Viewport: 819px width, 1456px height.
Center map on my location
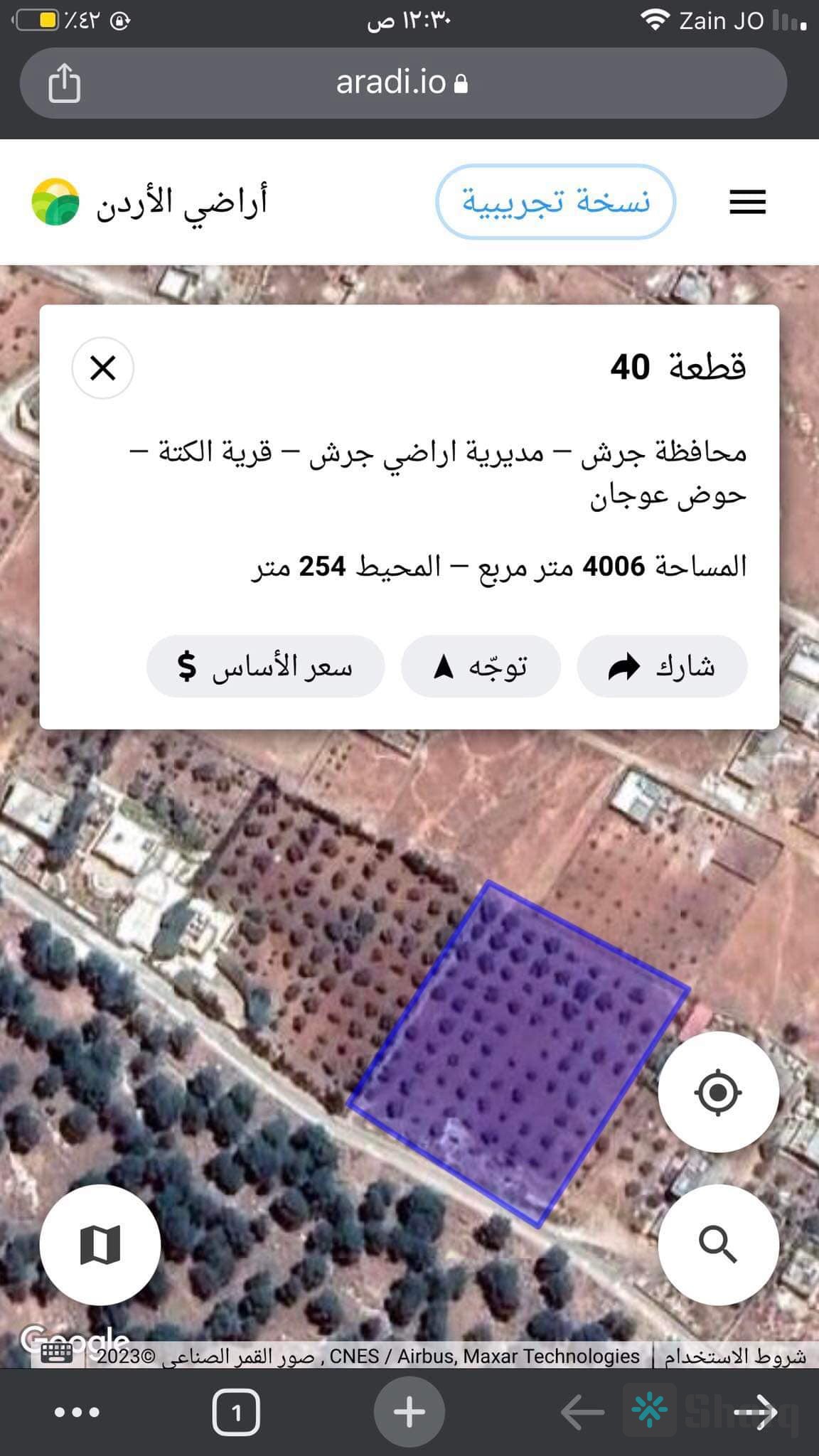[x=718, y=1091]
